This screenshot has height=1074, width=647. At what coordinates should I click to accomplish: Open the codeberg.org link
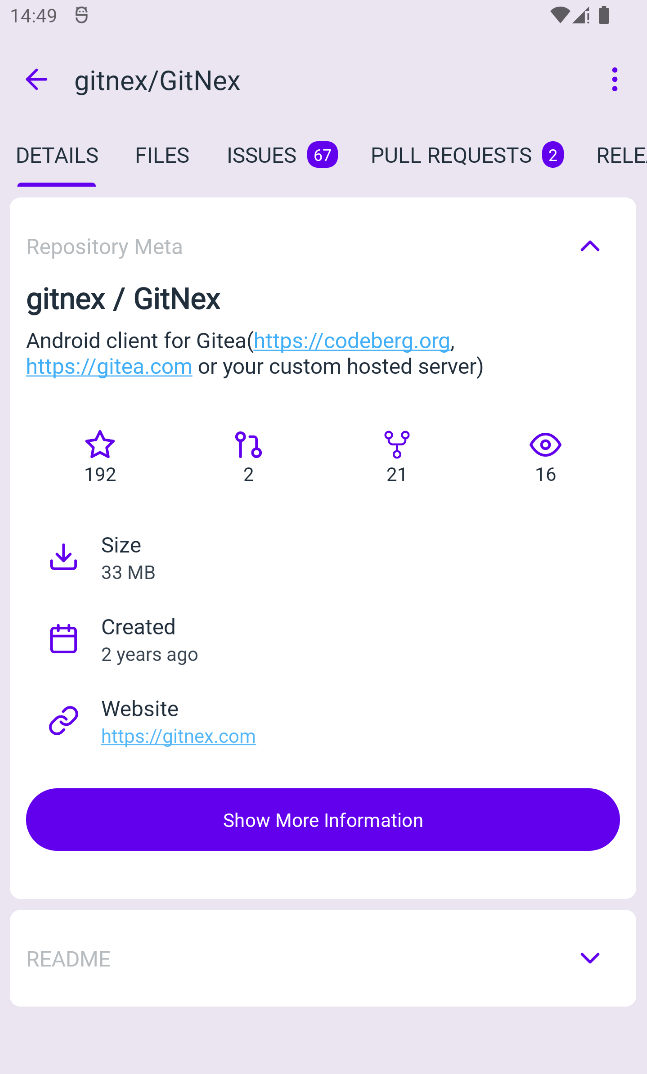pos(352,340)
